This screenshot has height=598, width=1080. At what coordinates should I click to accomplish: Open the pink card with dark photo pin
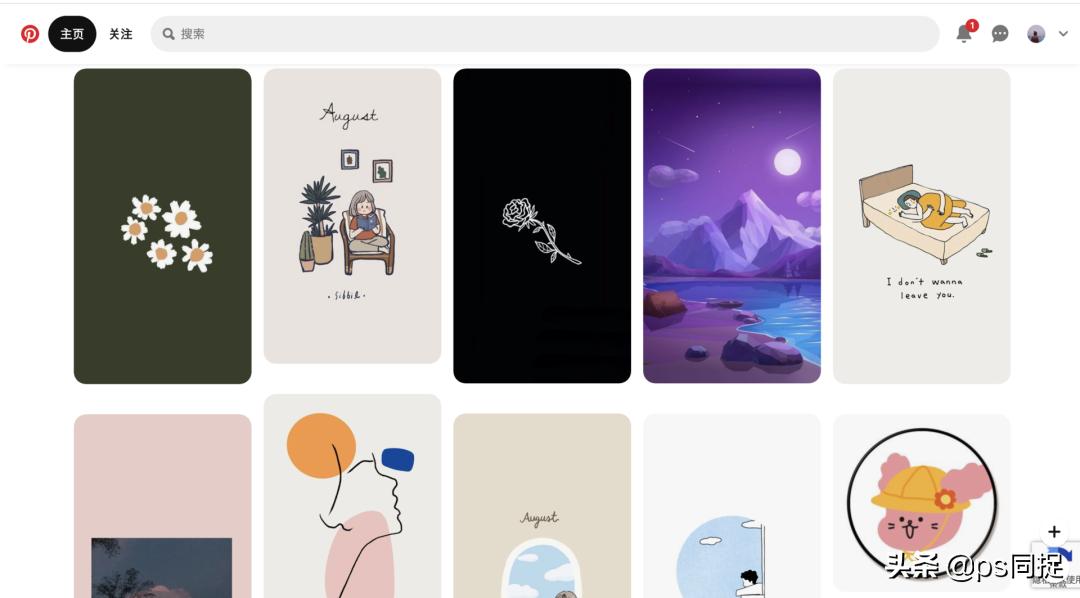[x=163, y=505]
